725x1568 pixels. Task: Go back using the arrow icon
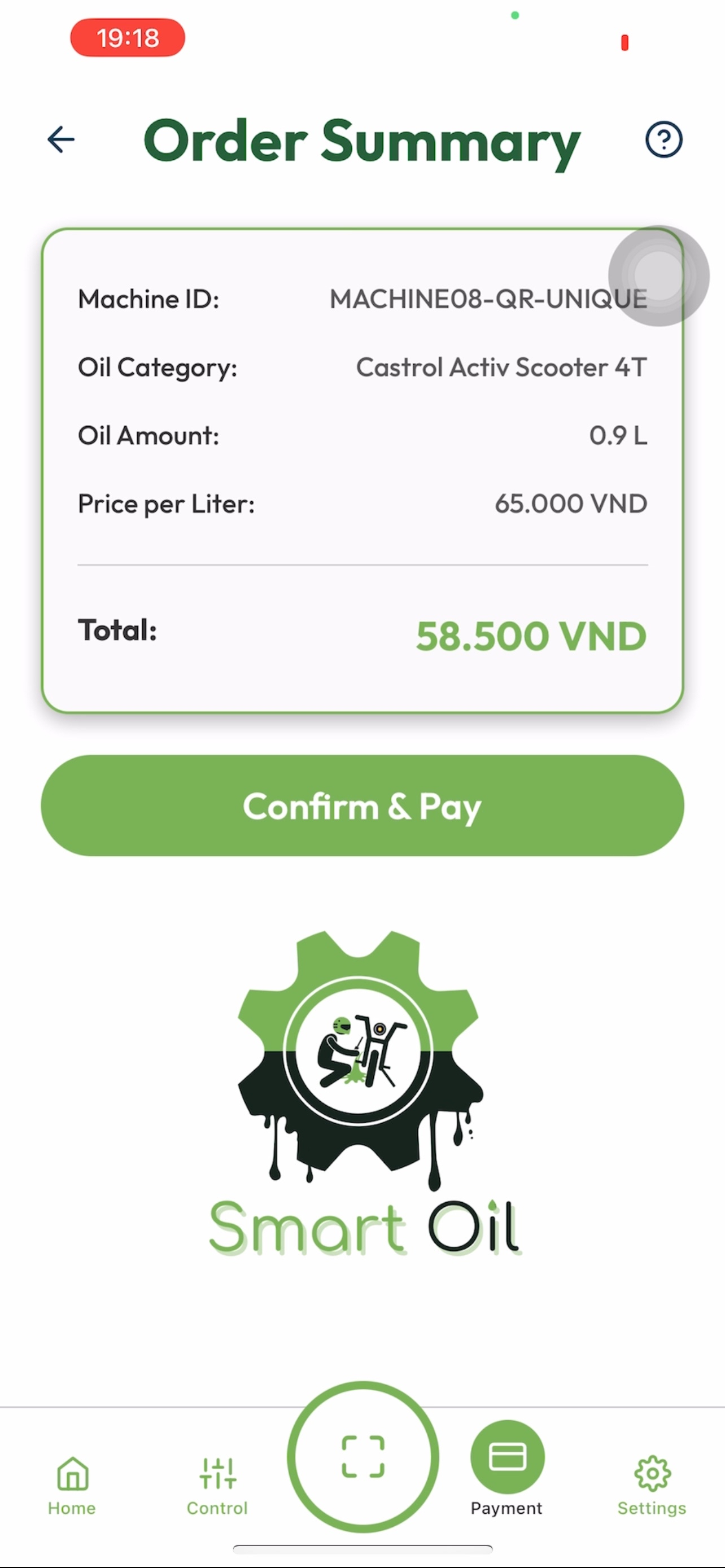61,140
